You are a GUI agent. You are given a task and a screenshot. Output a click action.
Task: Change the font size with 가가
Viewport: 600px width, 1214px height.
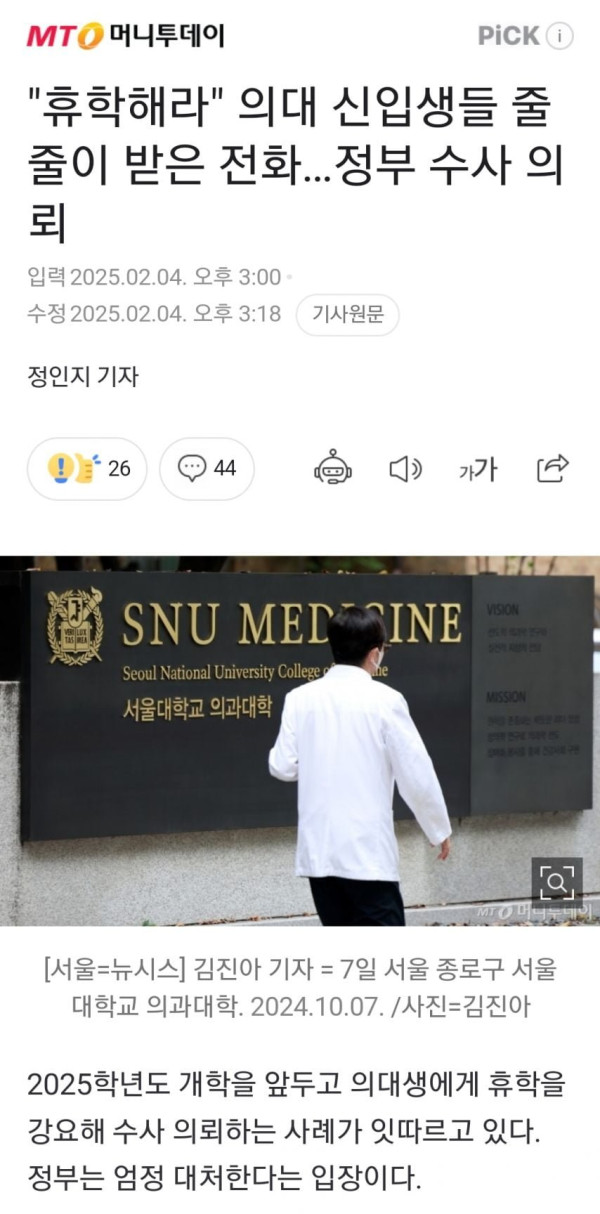477,468
